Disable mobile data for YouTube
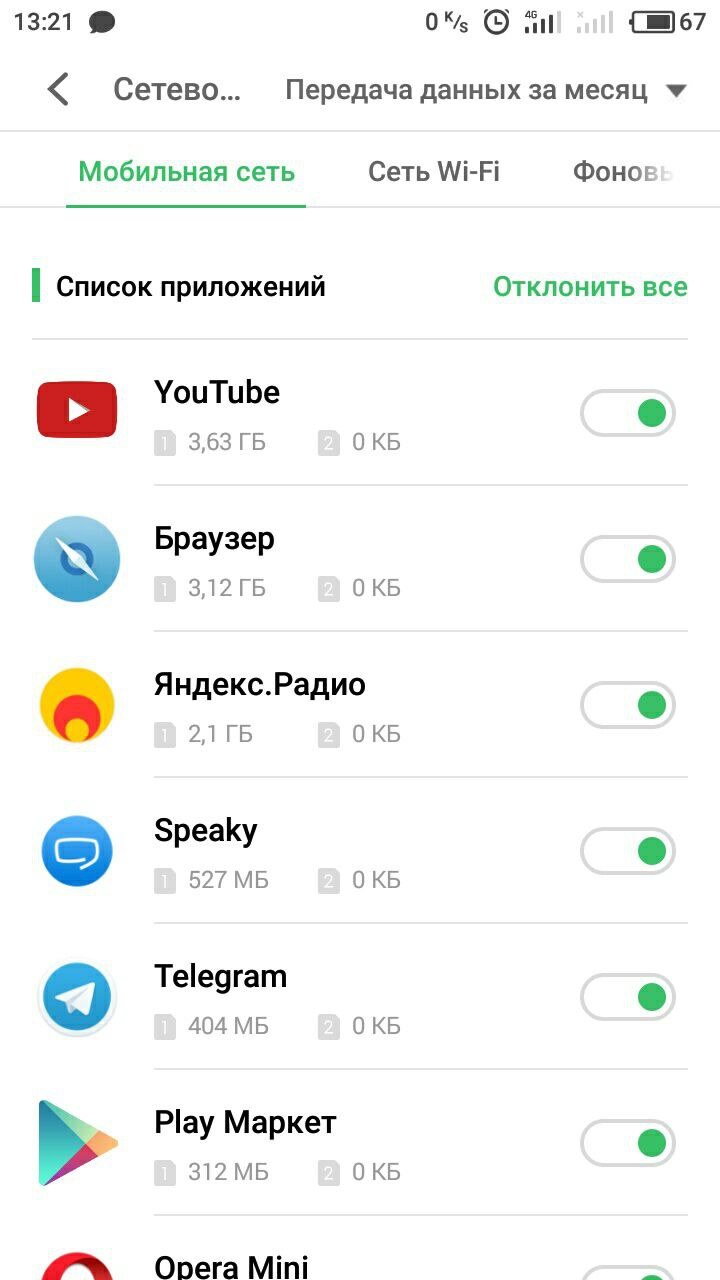The image size is (720, 1280). (x=628, y=413)
